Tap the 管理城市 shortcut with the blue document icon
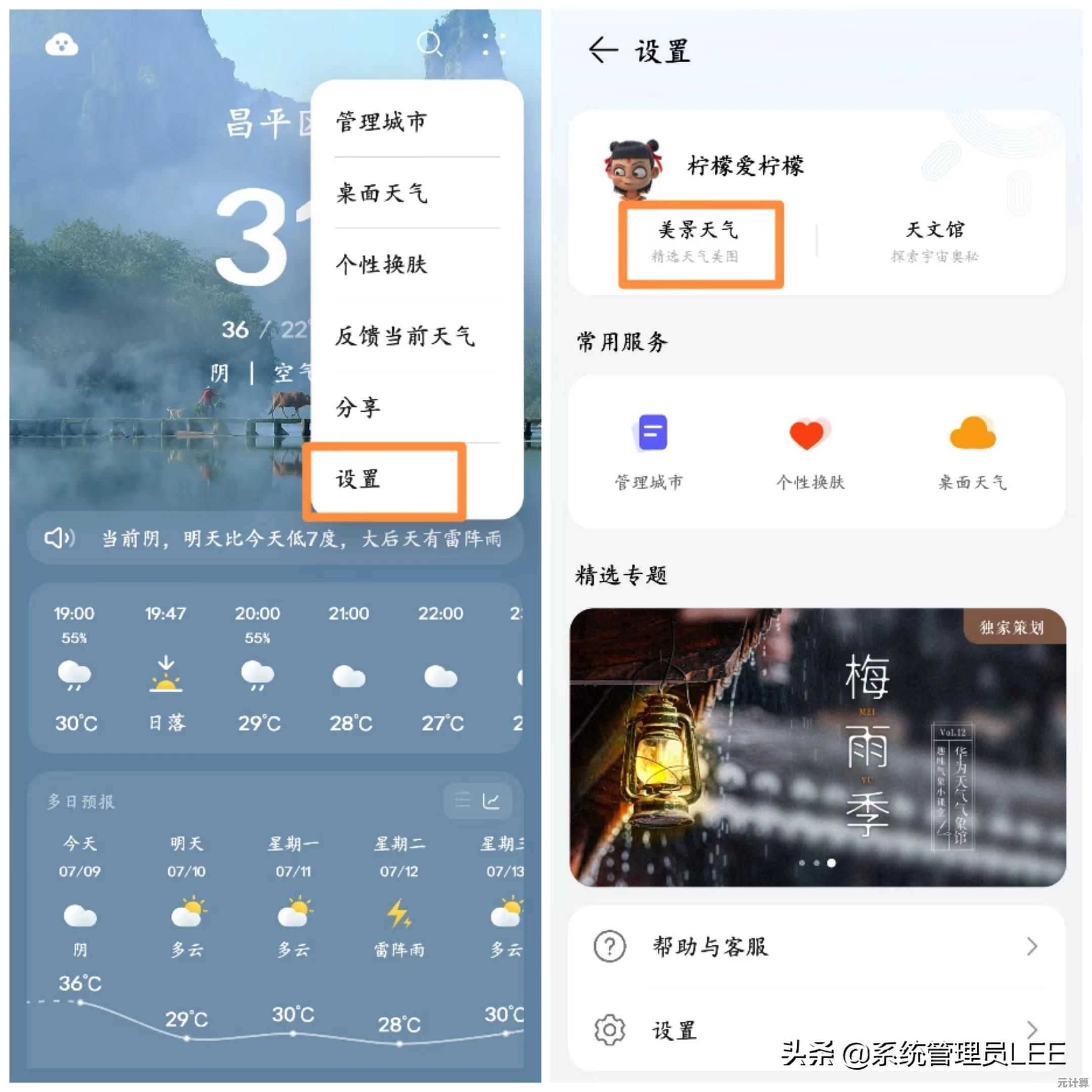Viewport: 1092px width, 1092px height. (x=650, y=451)
